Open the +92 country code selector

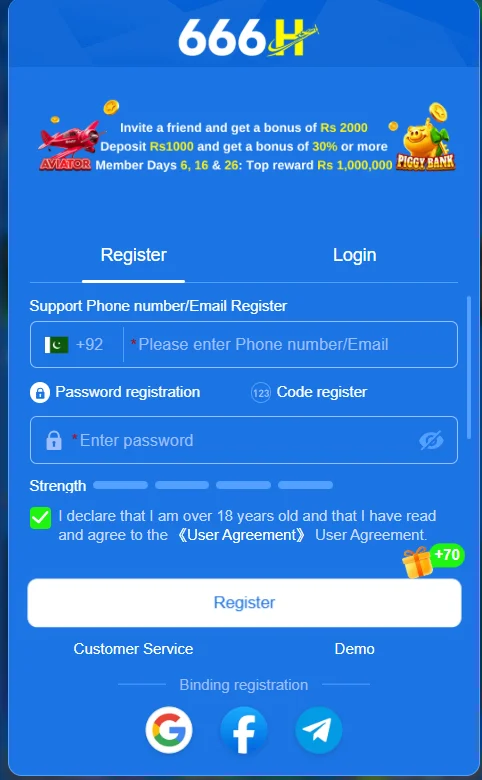coord(75,345)
